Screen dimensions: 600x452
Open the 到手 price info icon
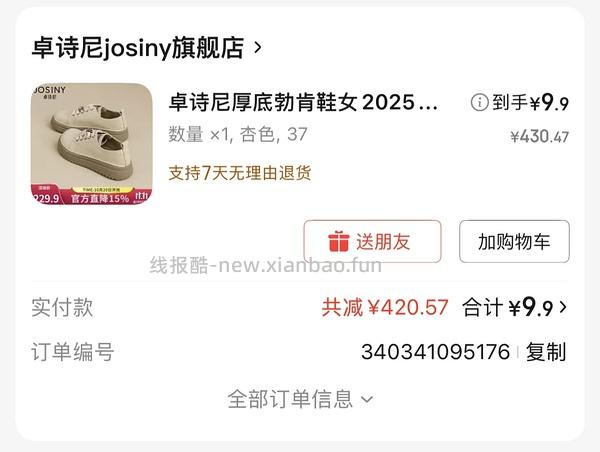coord(479,103)
